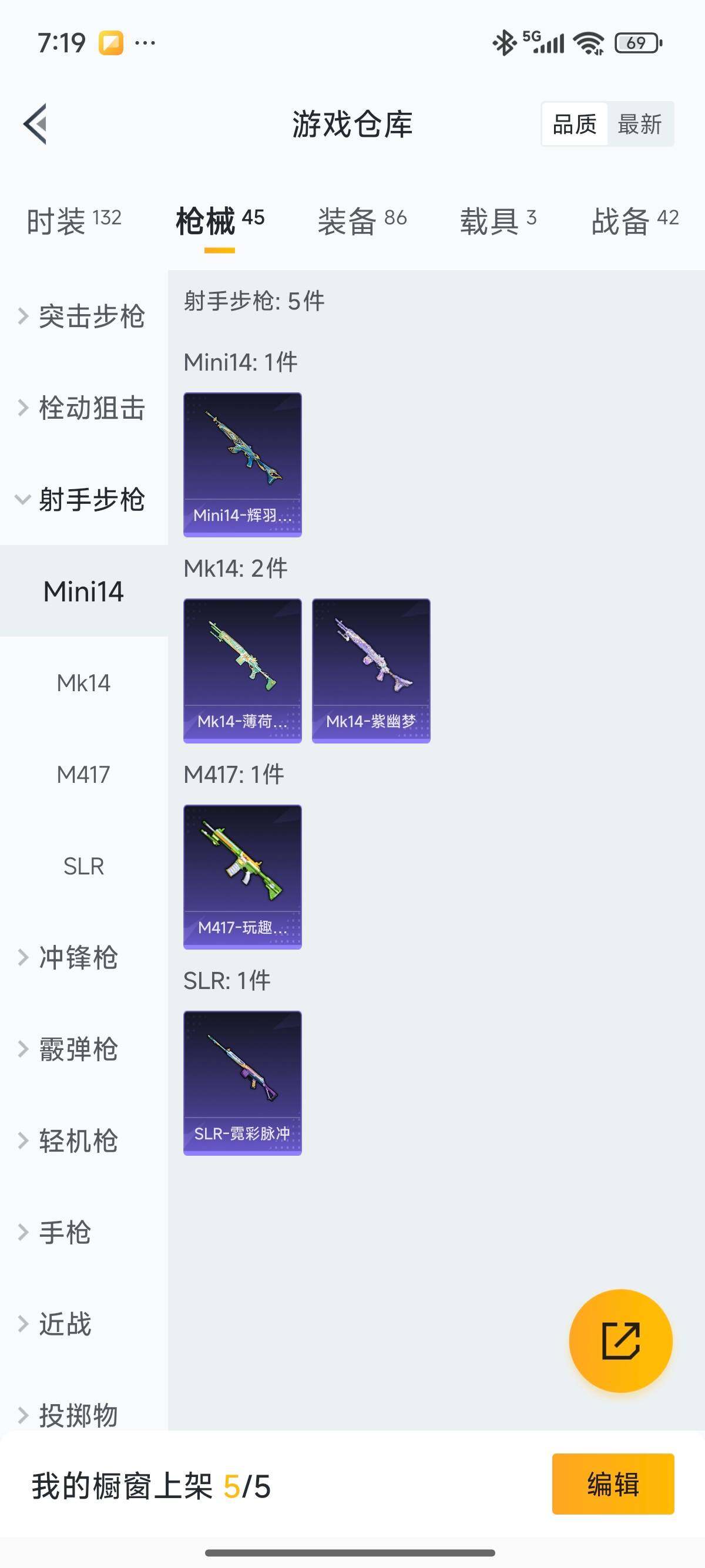Image resolution: width=705 pixels, height=1568 pixels.
Task: Open the Bluetooth status icon
Action: 503,43
